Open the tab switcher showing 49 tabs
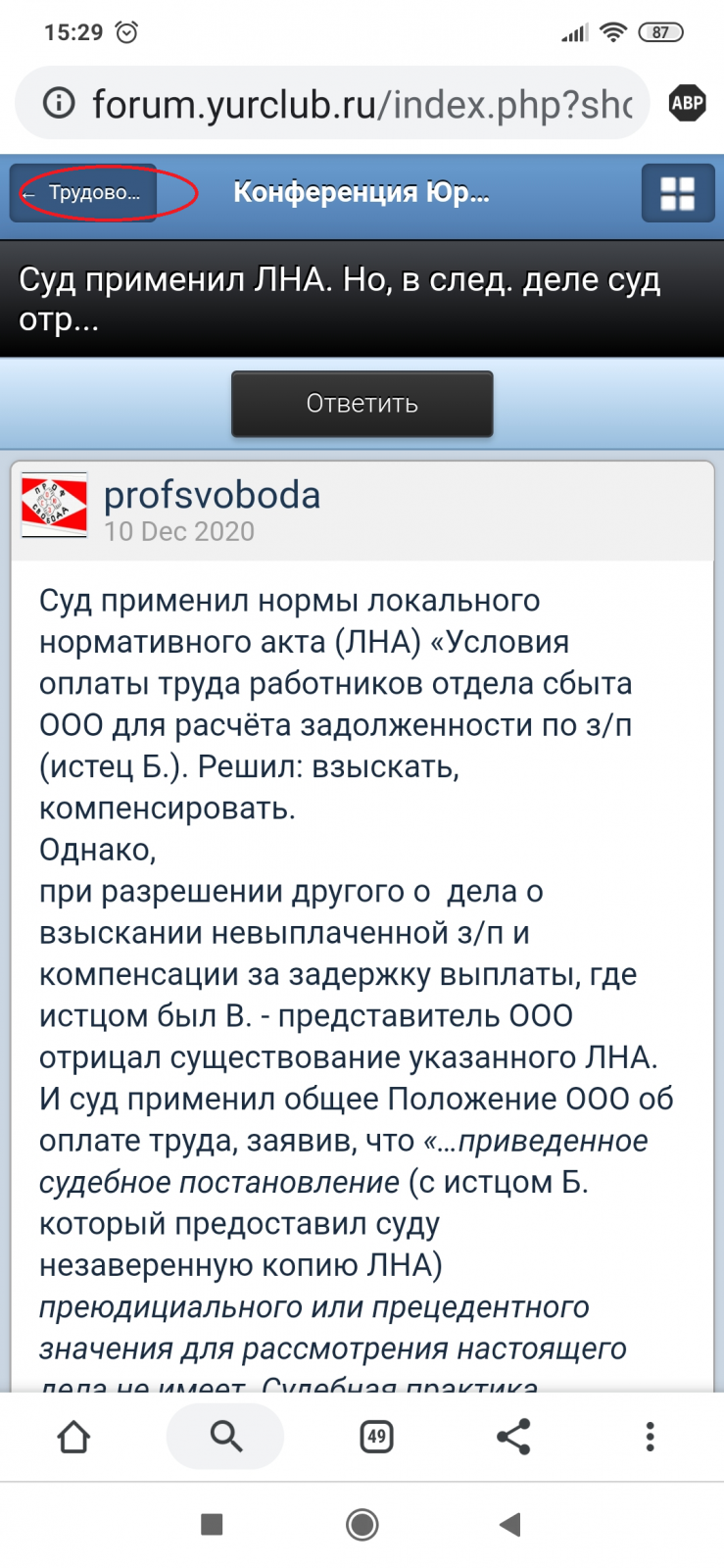The width and height of the screenshot is (724, 1568). coord(376,1437)
